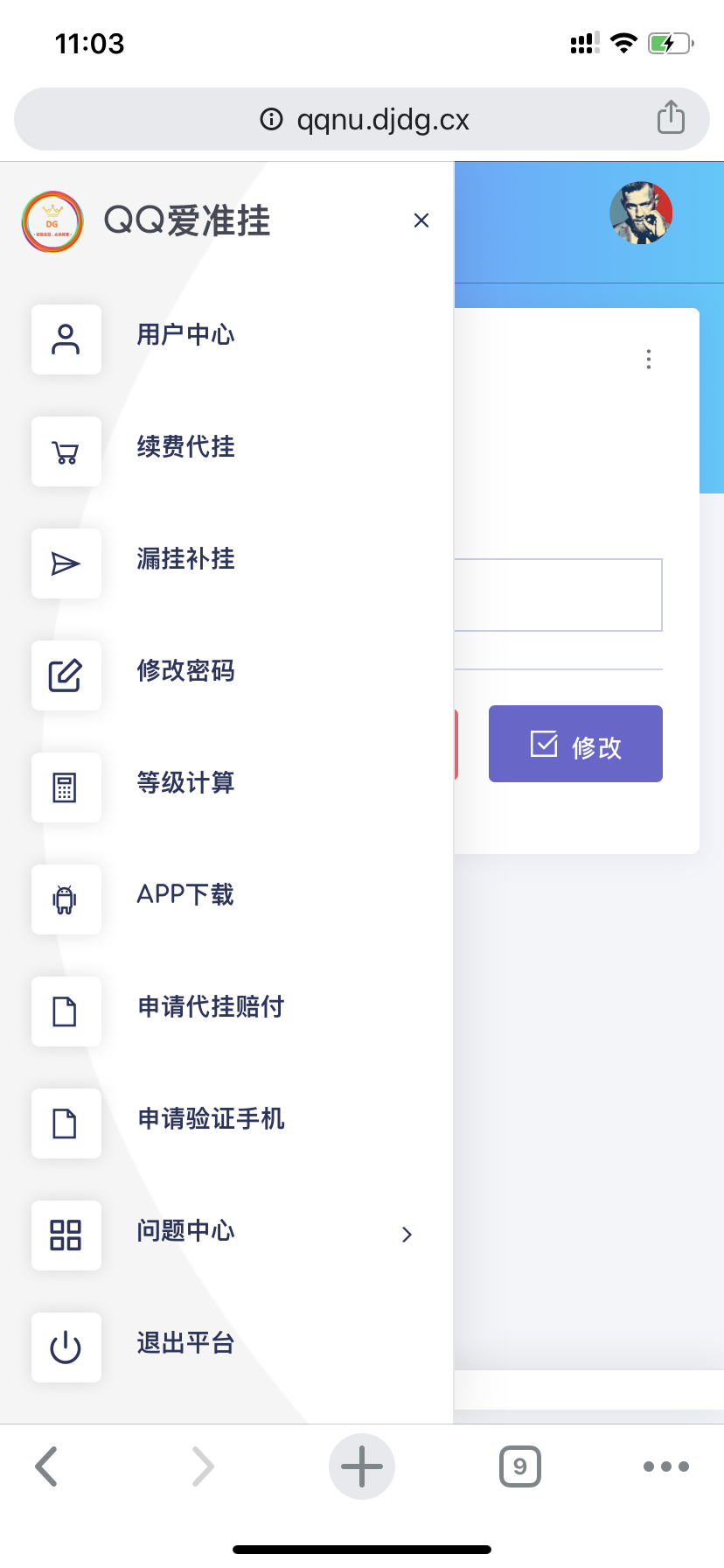
Task: Open the card's three-dot overflow menu
Action: click(648, 359)
